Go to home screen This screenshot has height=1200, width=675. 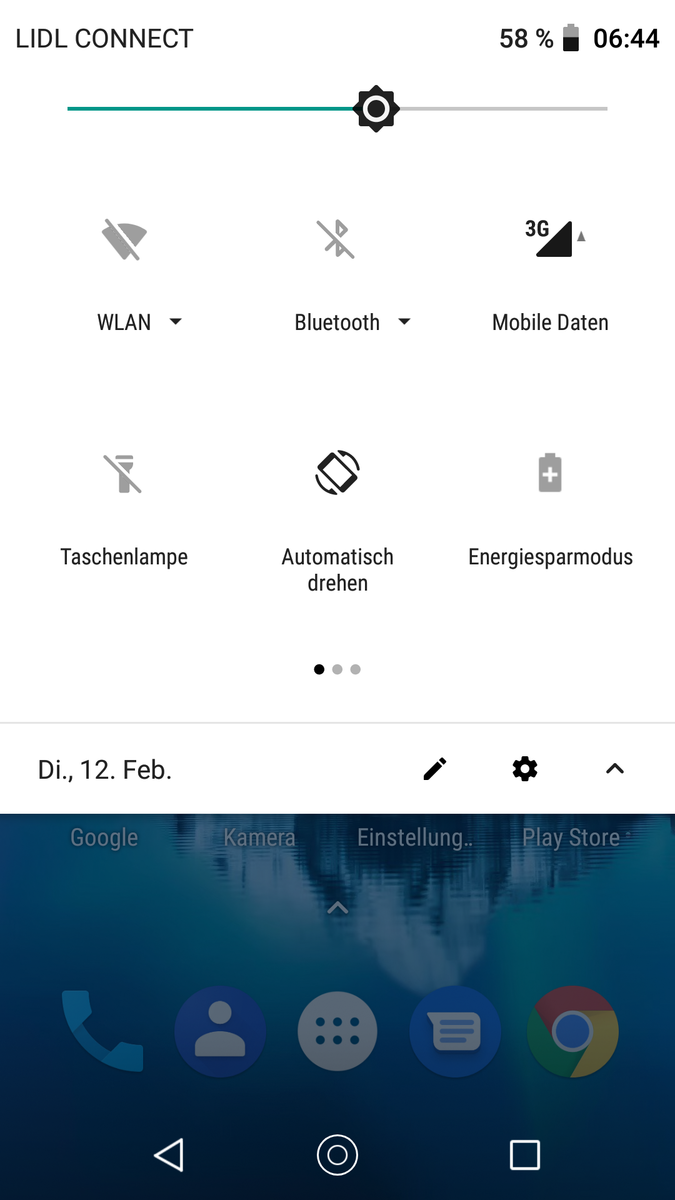click(x=337, y=1155)
